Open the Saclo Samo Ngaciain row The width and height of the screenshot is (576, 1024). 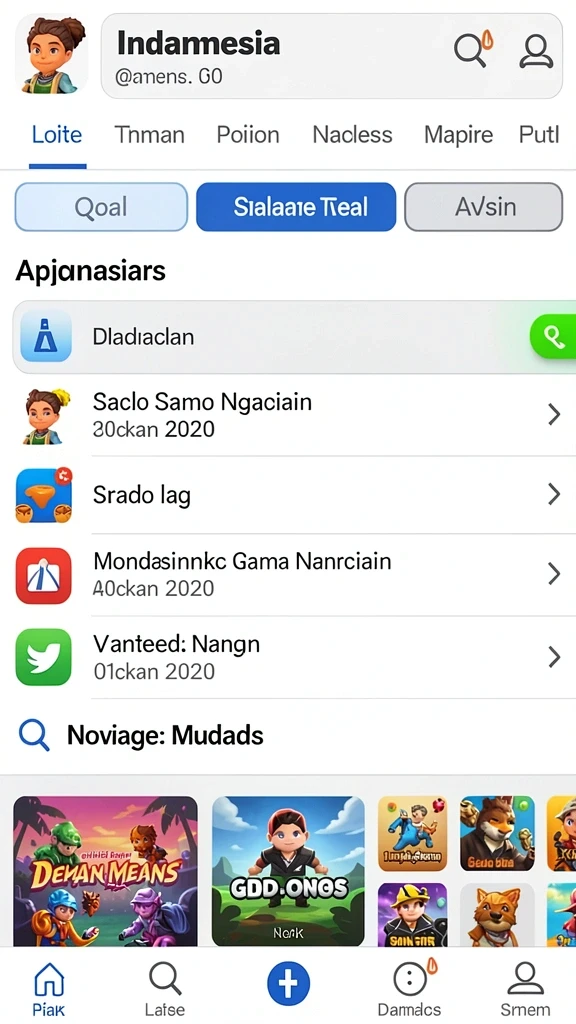click(288, 415)
